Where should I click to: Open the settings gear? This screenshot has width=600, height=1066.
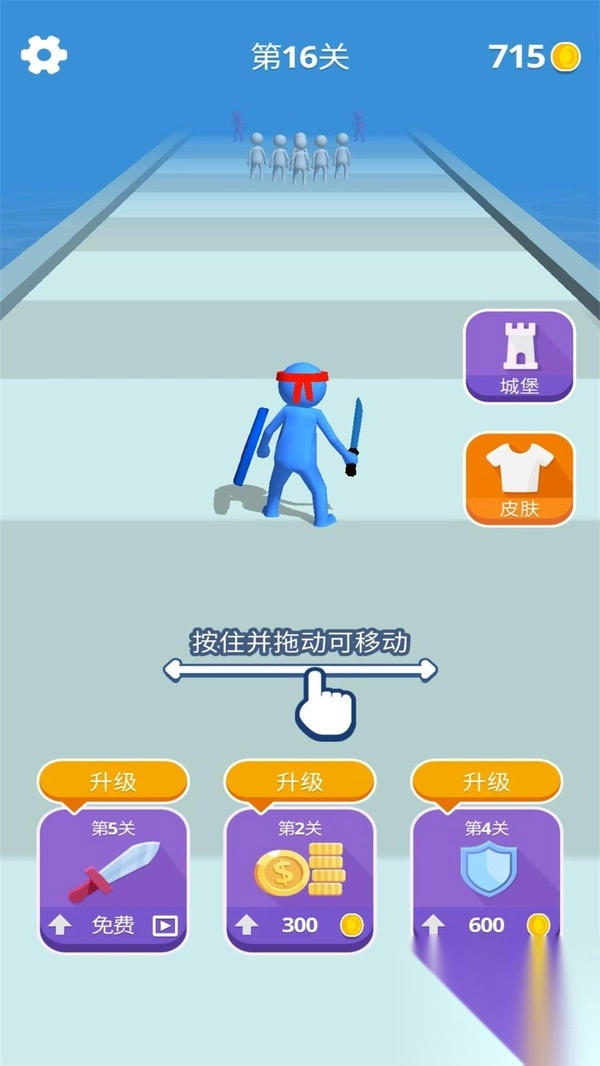44,55
